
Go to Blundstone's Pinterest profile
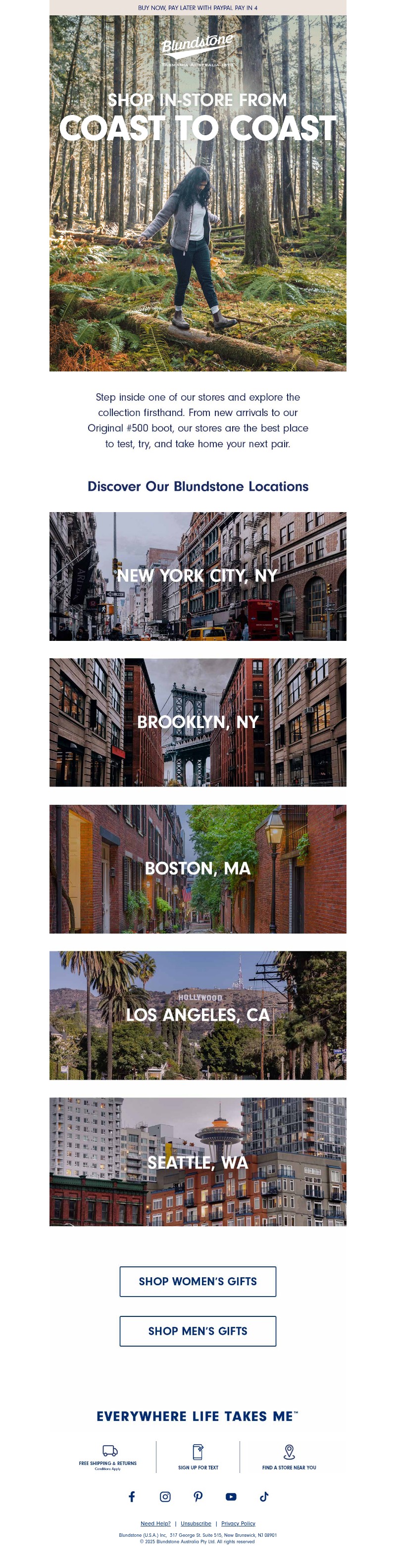click(198, 1496)
